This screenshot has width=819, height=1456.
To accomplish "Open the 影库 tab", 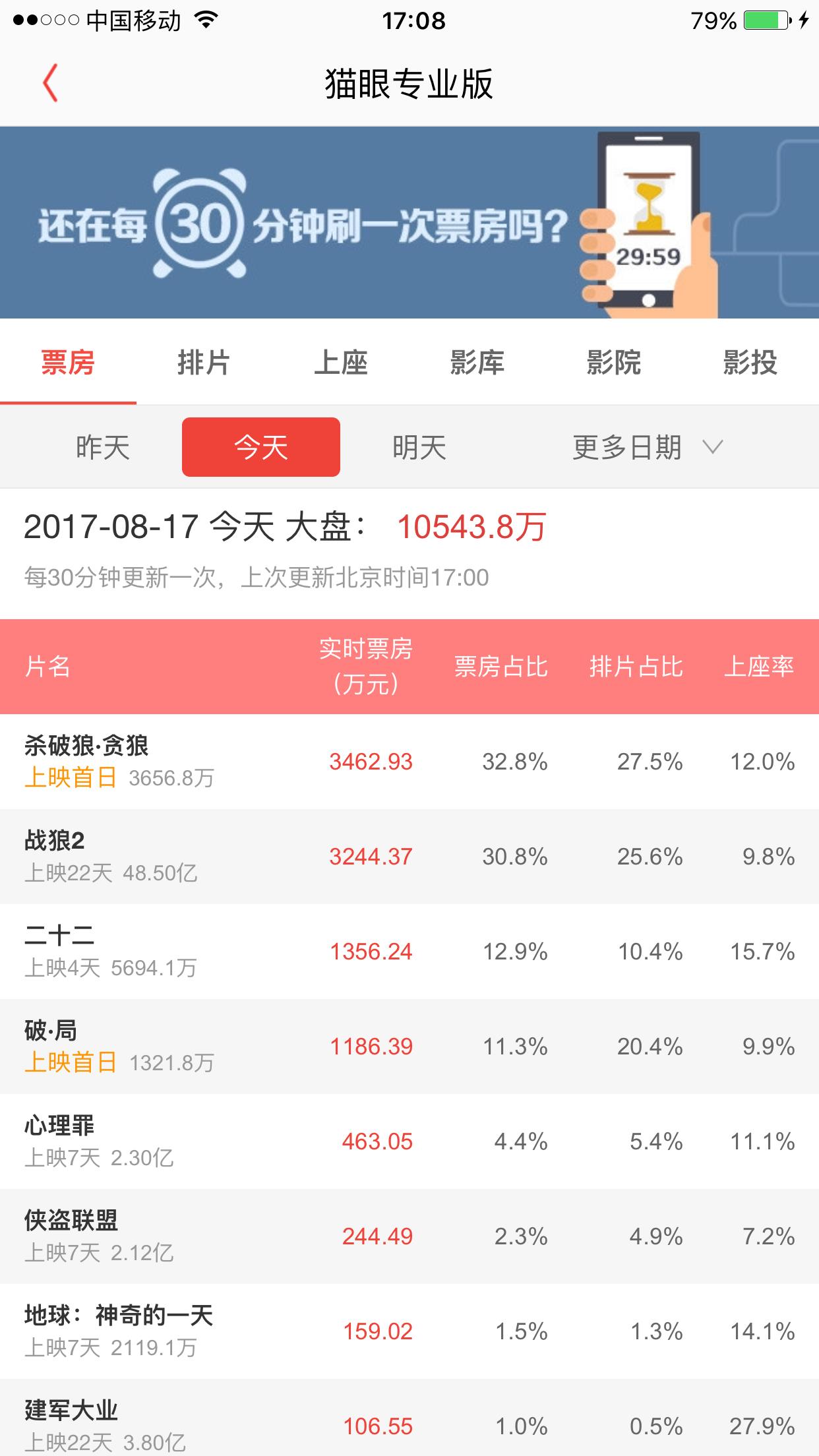I will [477, 363].
